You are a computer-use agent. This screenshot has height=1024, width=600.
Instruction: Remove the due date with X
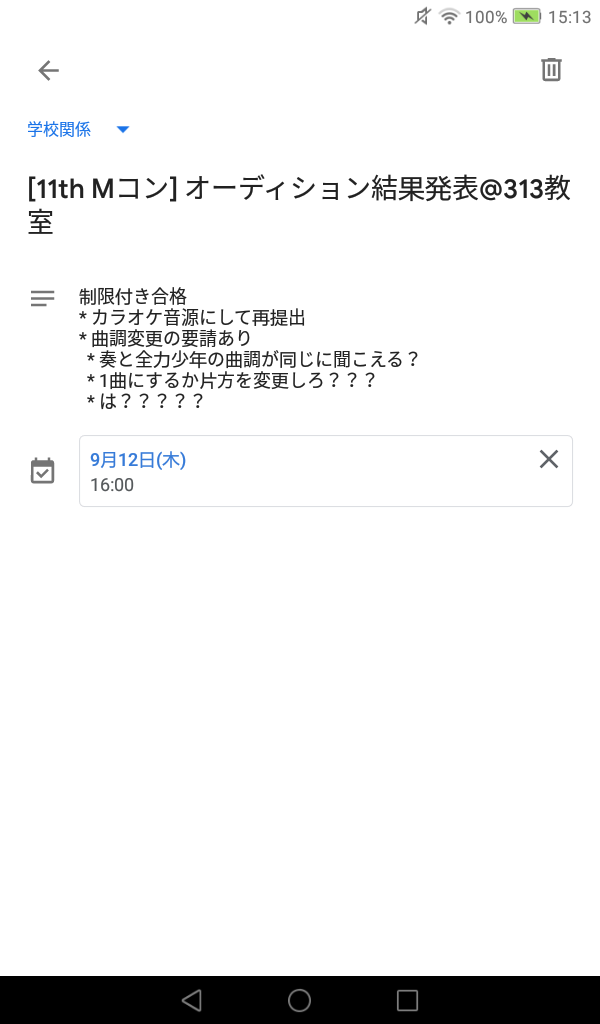click(549, 459)
